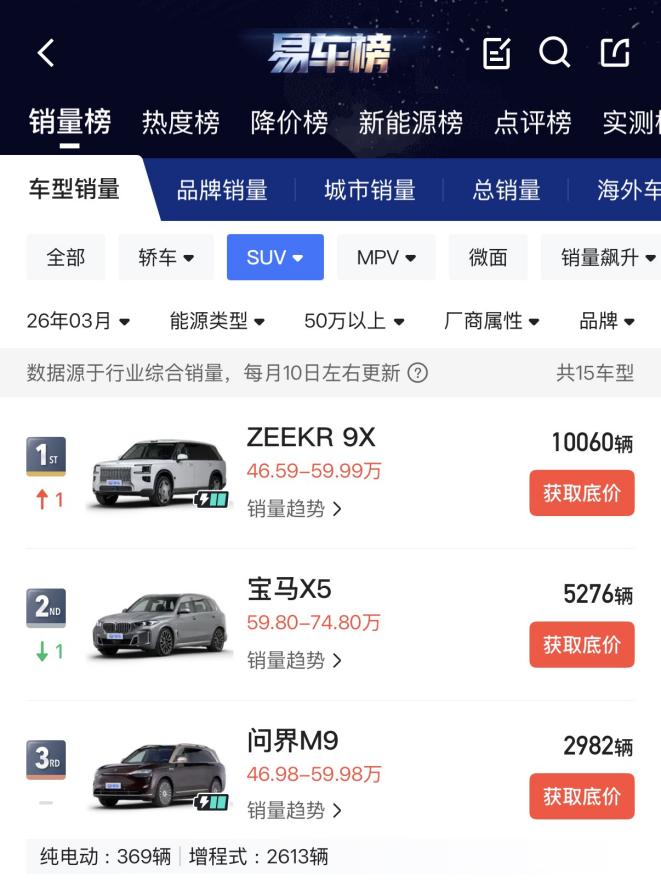This screenshot has height=893, width=661.
Task: Open the search magnifier icon
Action: tap(554, 53)
